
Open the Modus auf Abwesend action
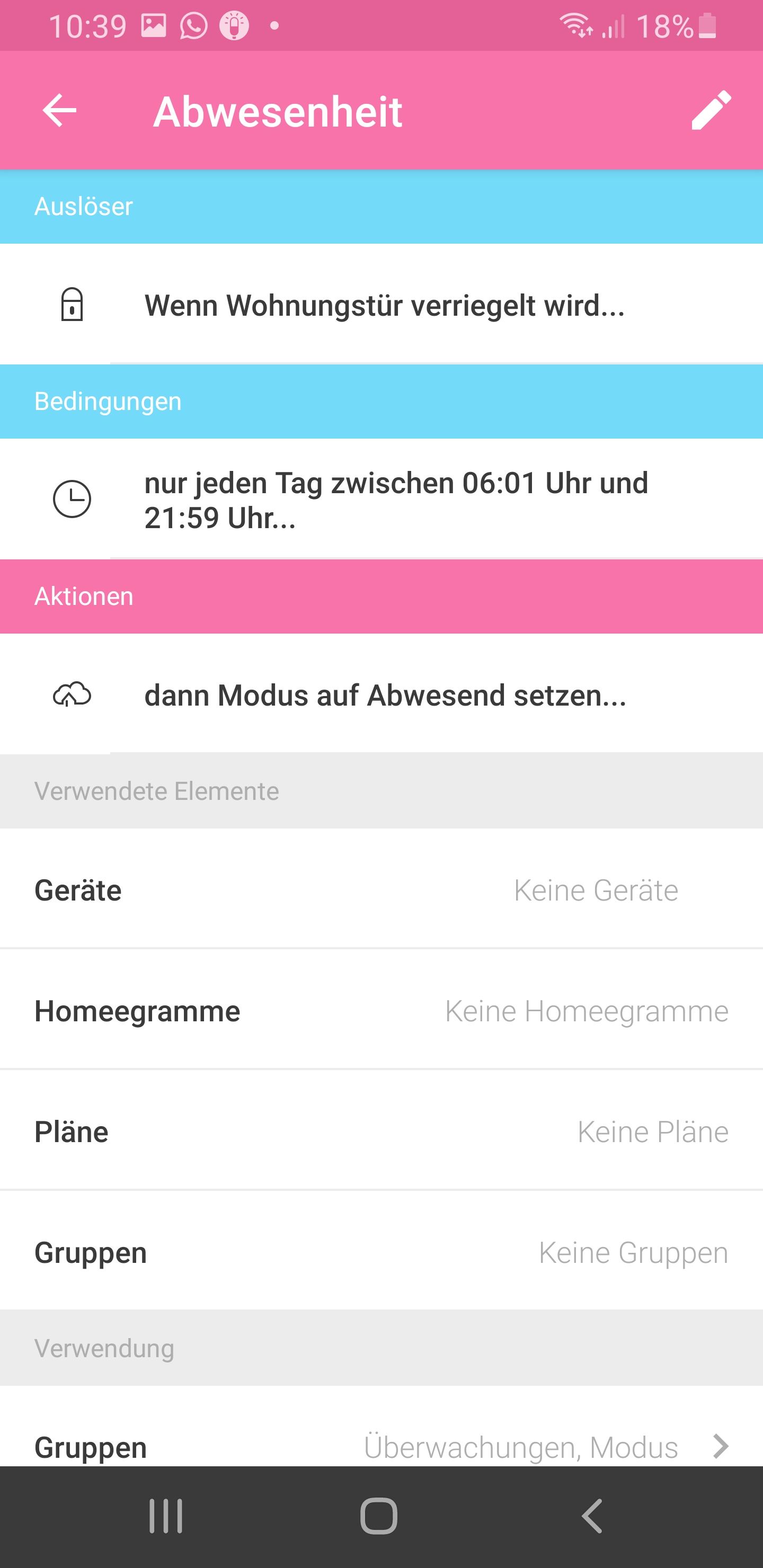[381, 694]
